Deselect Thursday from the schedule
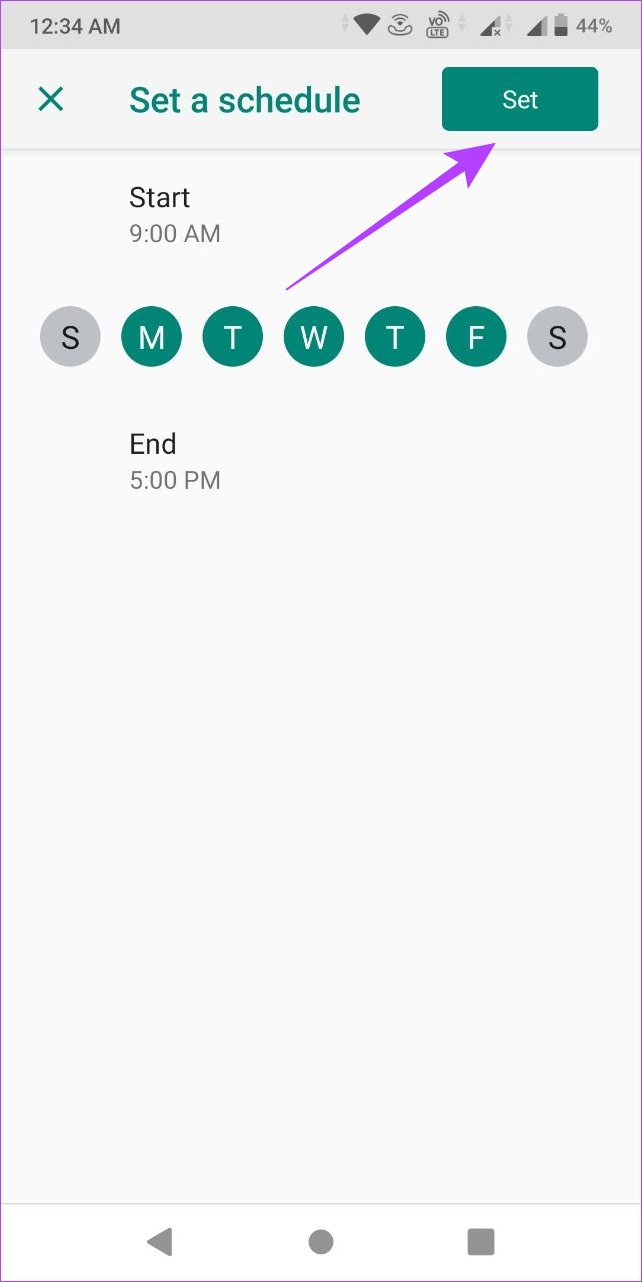Screen dimensions: 642x1282 [x=395, y=337]
